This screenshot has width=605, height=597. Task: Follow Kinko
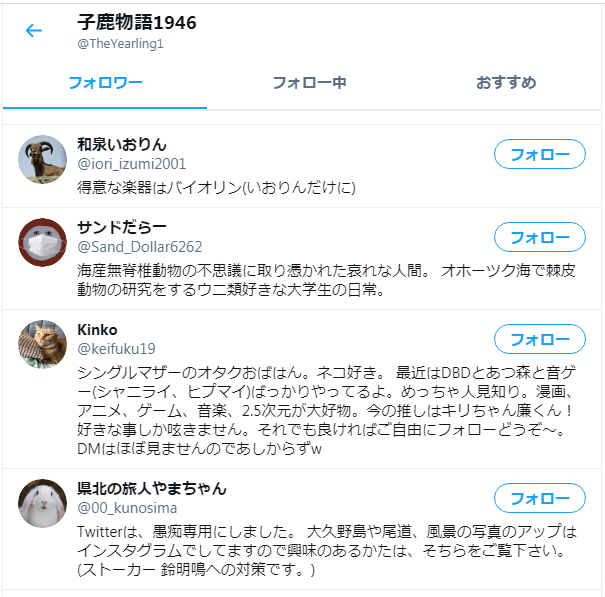click(x=539, y=339)
